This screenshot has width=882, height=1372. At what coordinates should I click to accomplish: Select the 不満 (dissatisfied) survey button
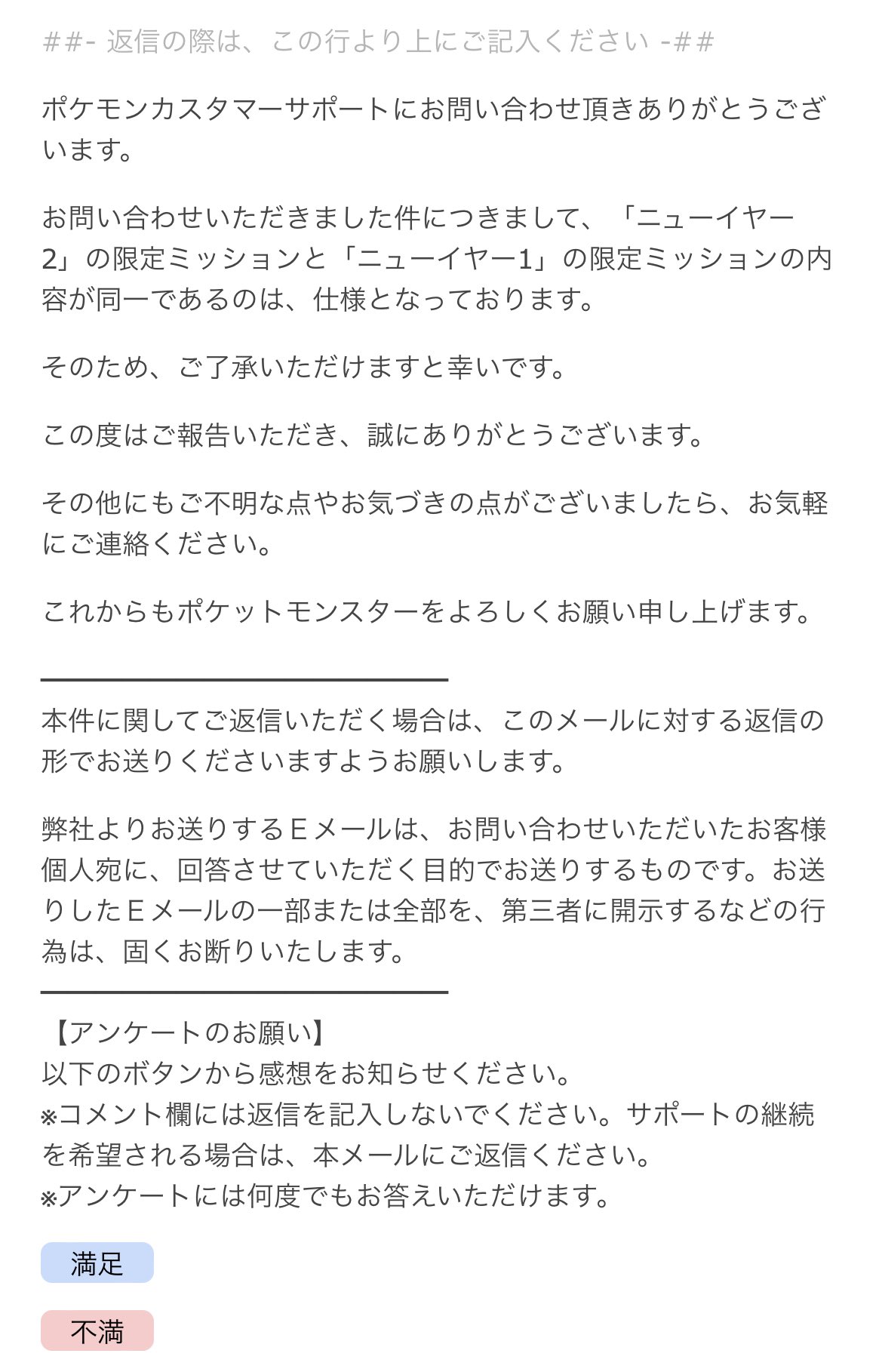pyautogui.click(x=97, y=1331)
